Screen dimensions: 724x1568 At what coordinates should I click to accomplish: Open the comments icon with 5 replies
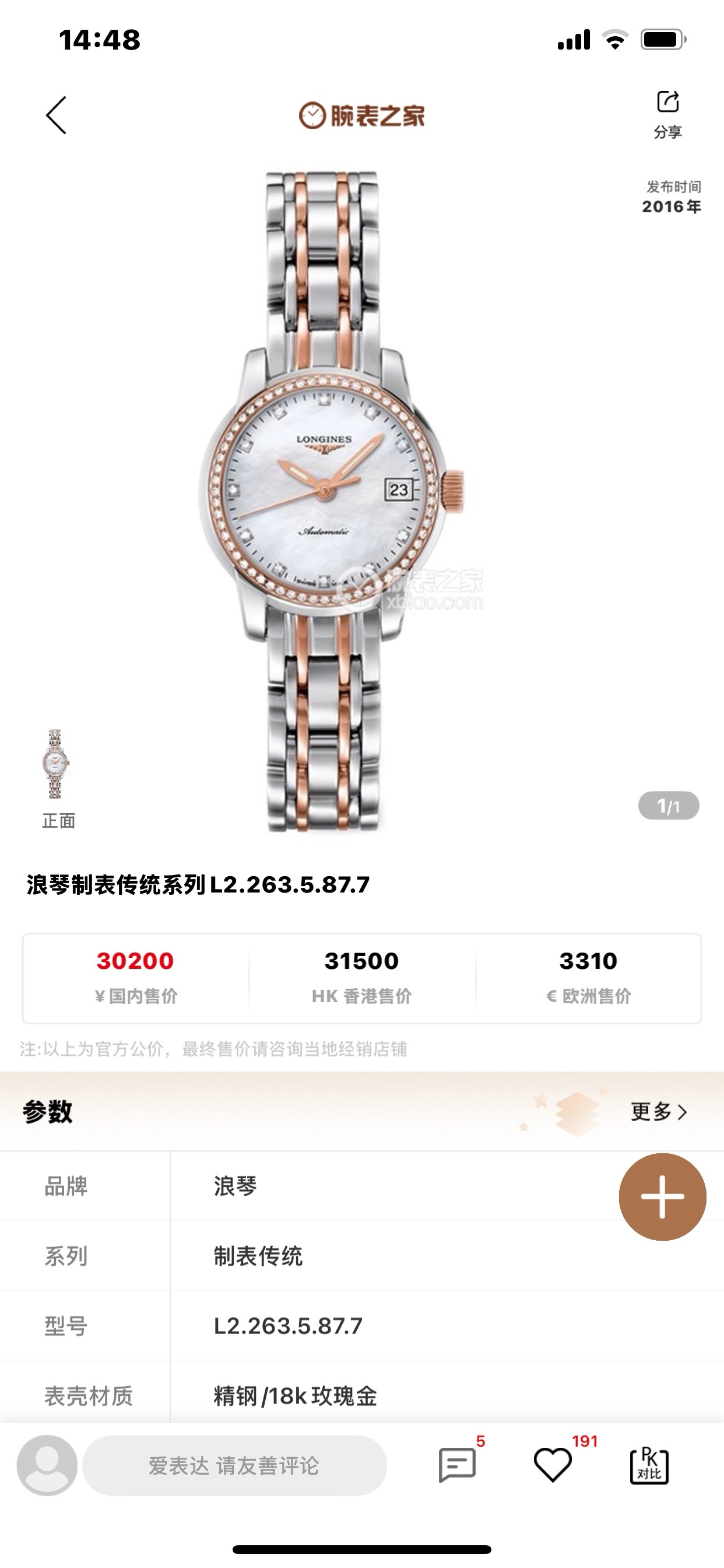click(x=458, y=1465)
